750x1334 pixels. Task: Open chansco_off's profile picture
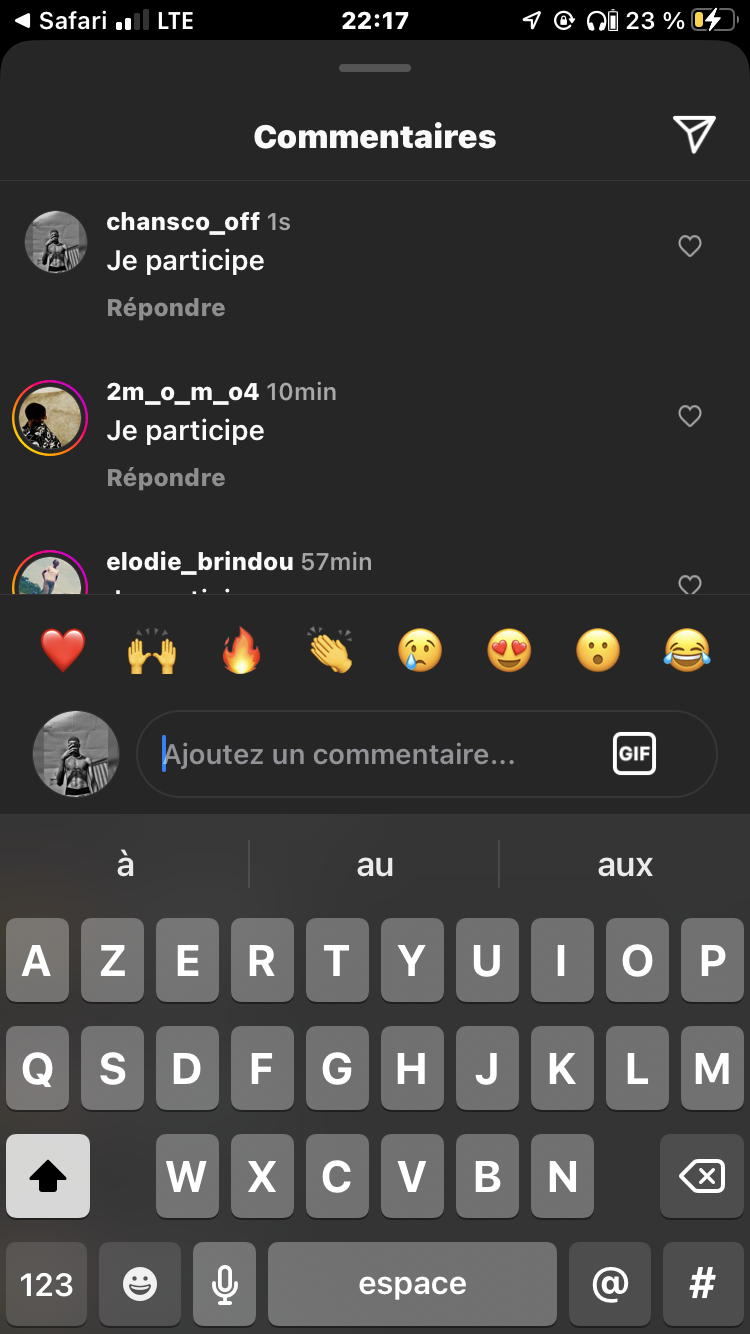[55, 242]
